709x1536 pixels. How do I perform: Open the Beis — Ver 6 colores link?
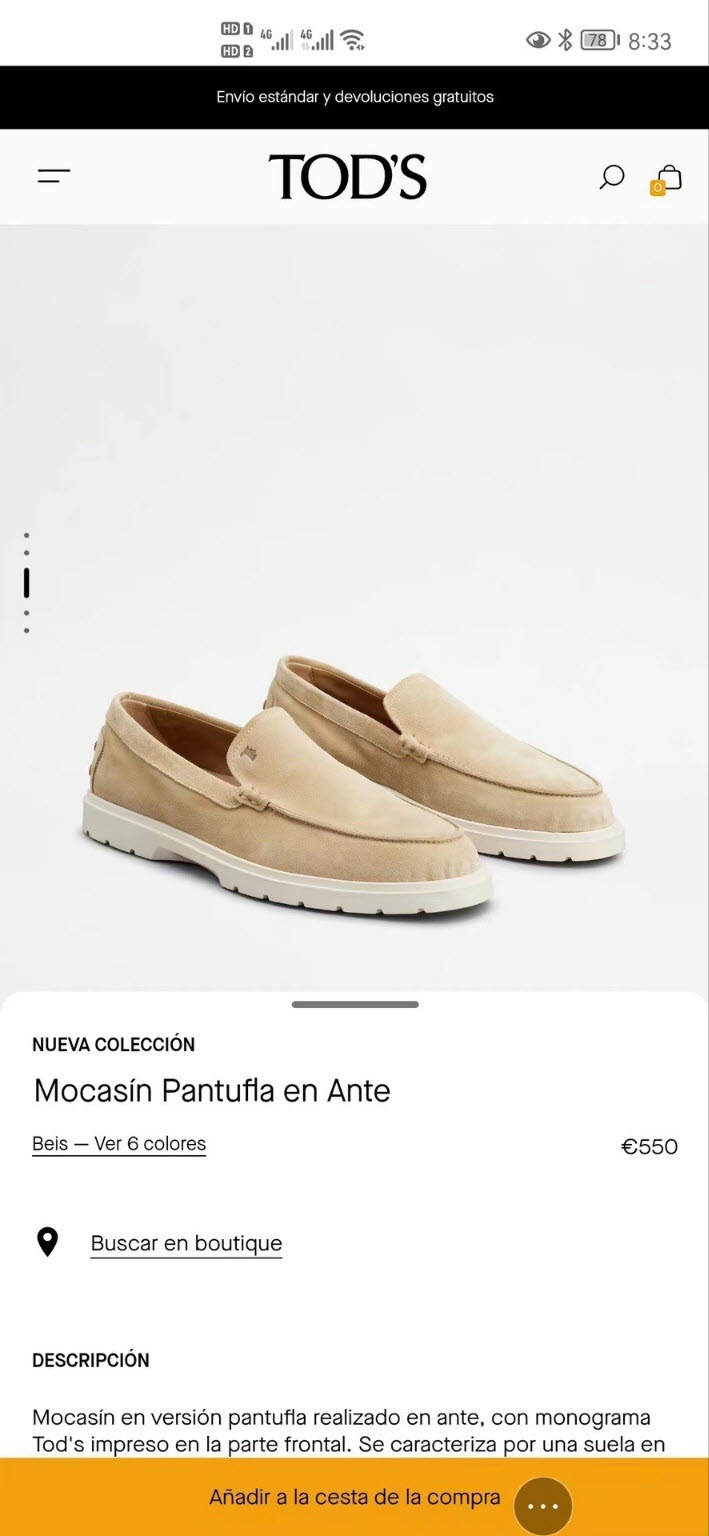pyautogui.click(x=119, y=1144)
